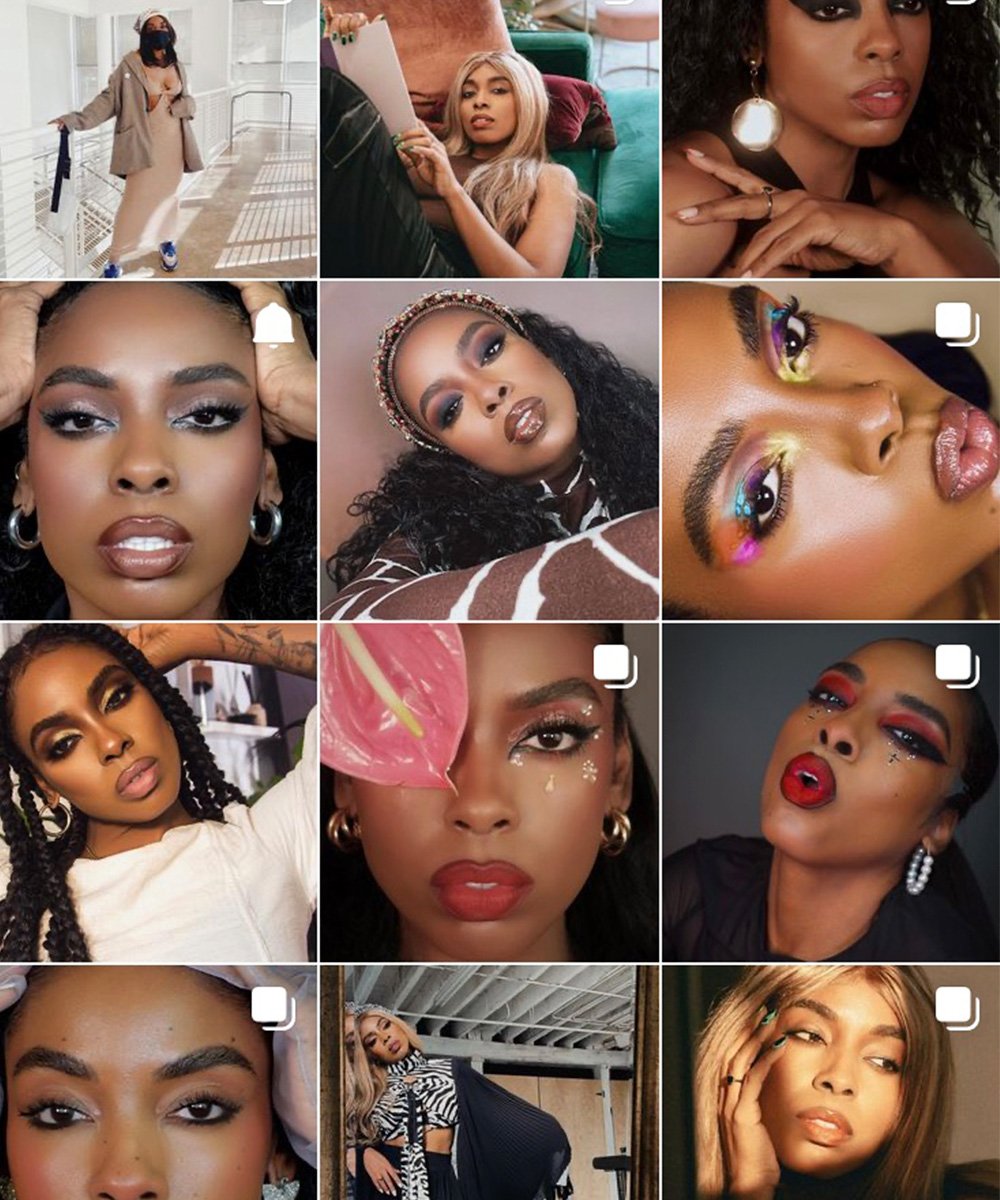Open the rainbow eyeshadow close-up post
1000x1200 pixels.
pyautogui.click(x=830, y=450)
